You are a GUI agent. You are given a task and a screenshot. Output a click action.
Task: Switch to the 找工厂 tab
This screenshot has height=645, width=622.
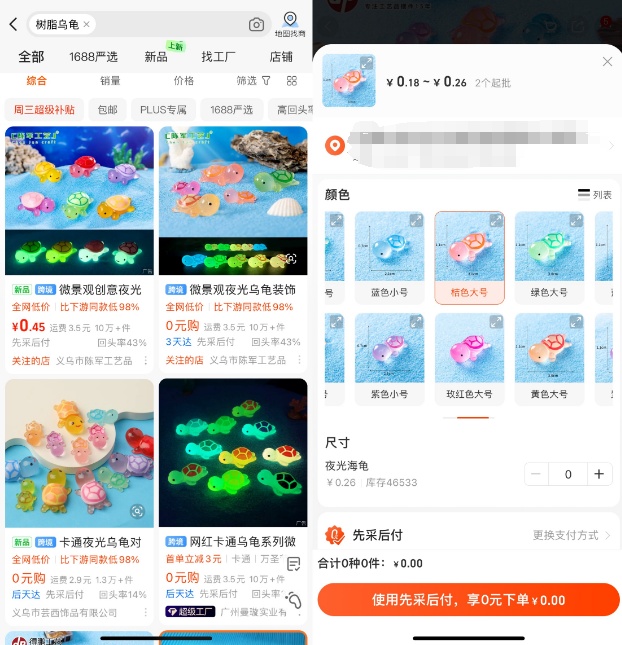click(218, 57)
